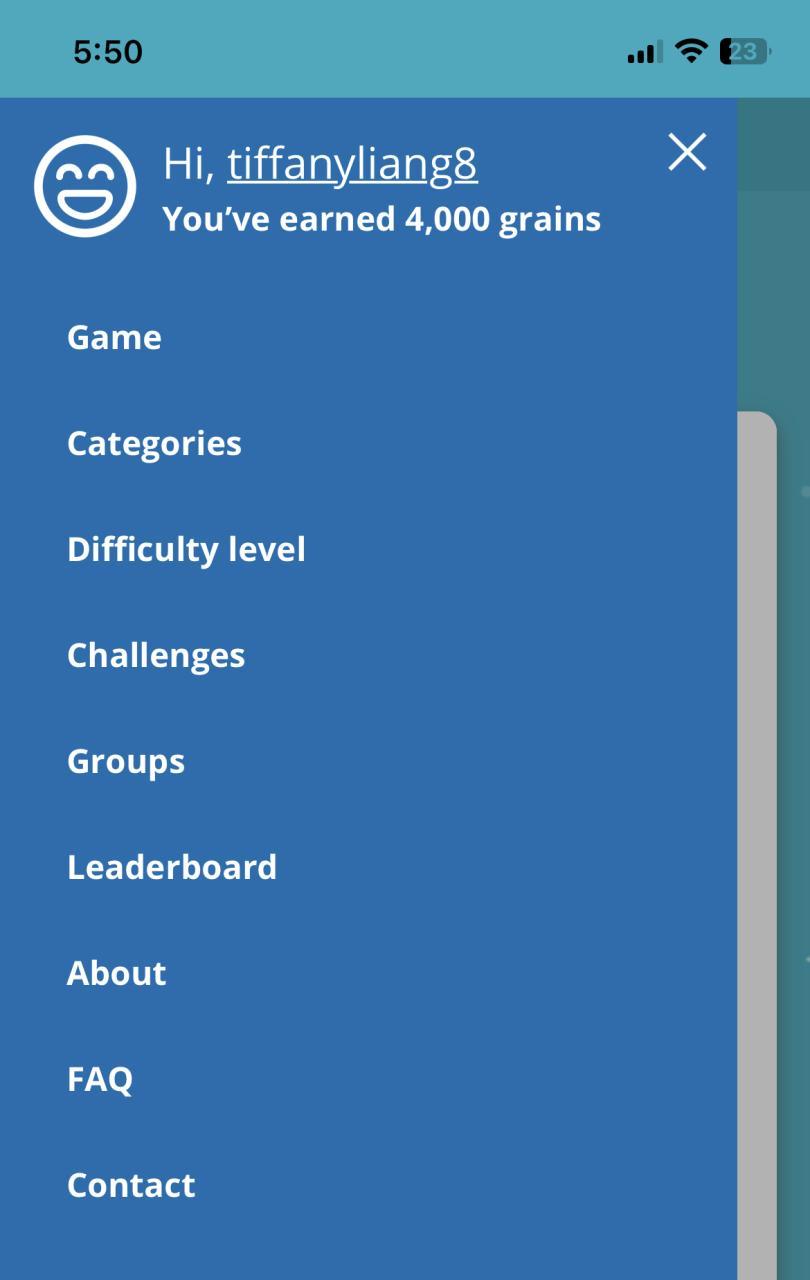The height and width of the screenshot is (1280, 810).
Task: Select Difficulty level from the menu
Action: [186, 549]
